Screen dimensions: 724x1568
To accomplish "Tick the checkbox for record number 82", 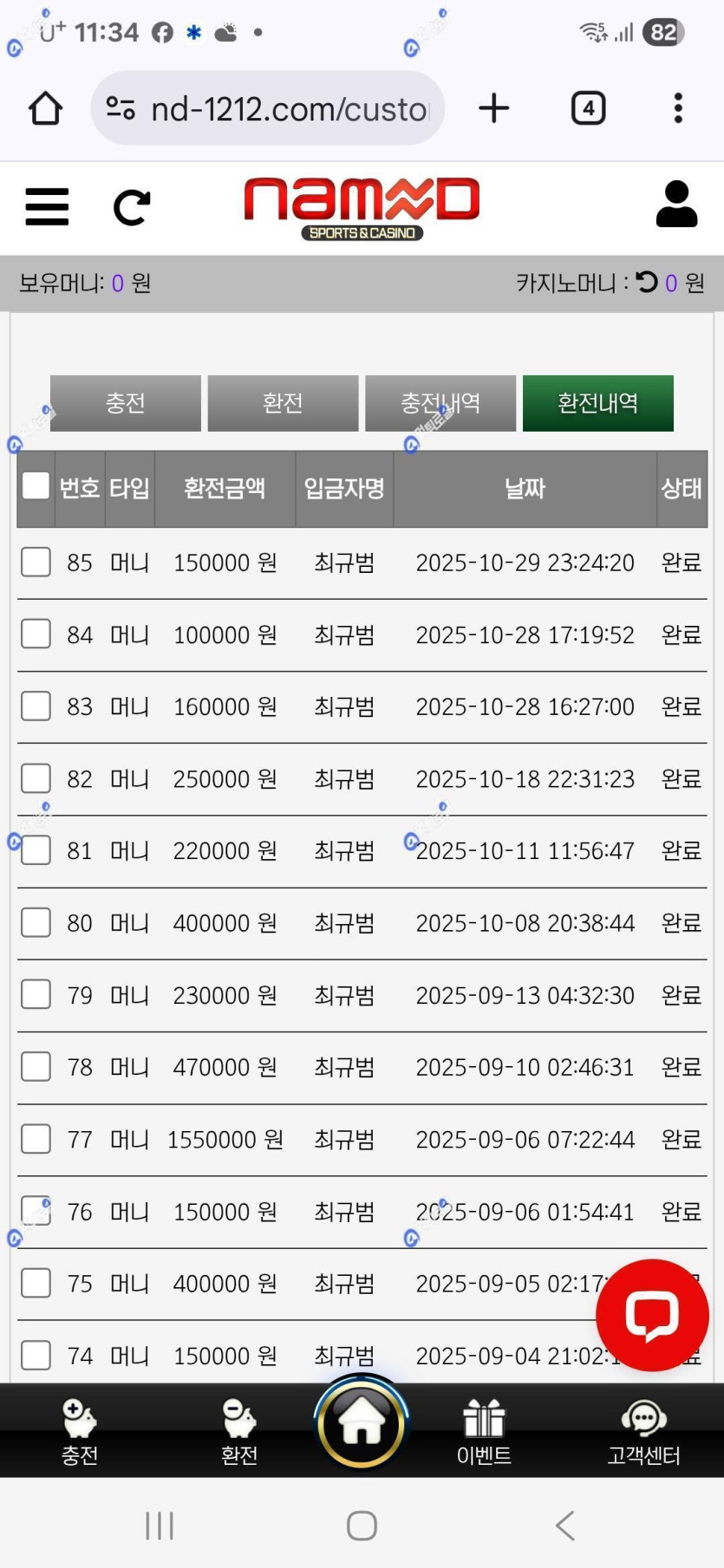I will click(x=36, y=778).
